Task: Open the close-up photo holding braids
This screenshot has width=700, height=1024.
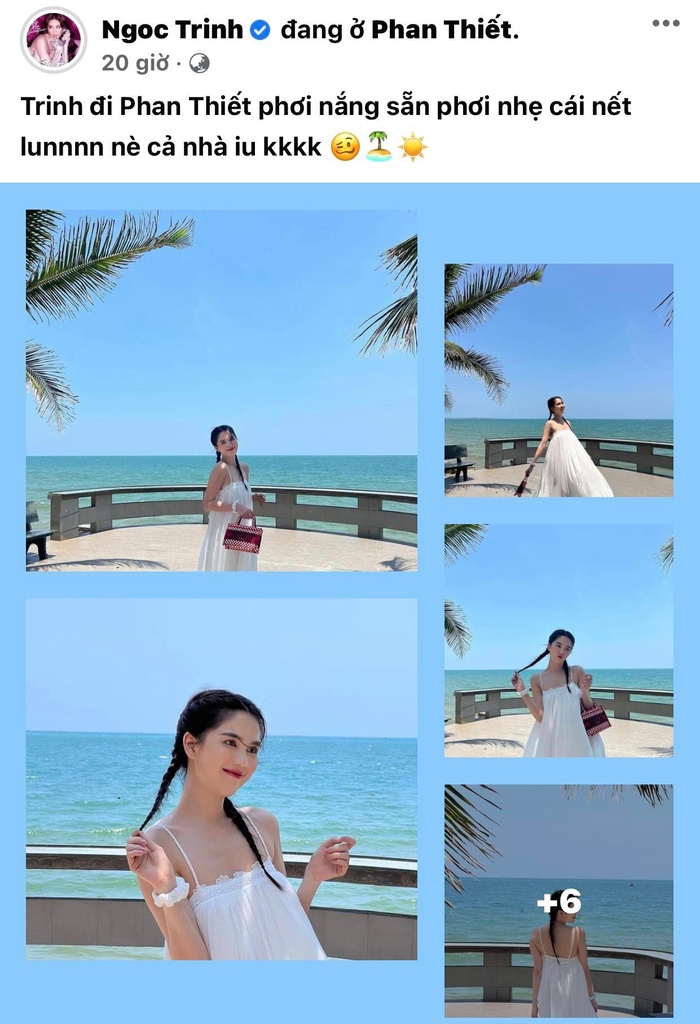Action: coord(221,779)
